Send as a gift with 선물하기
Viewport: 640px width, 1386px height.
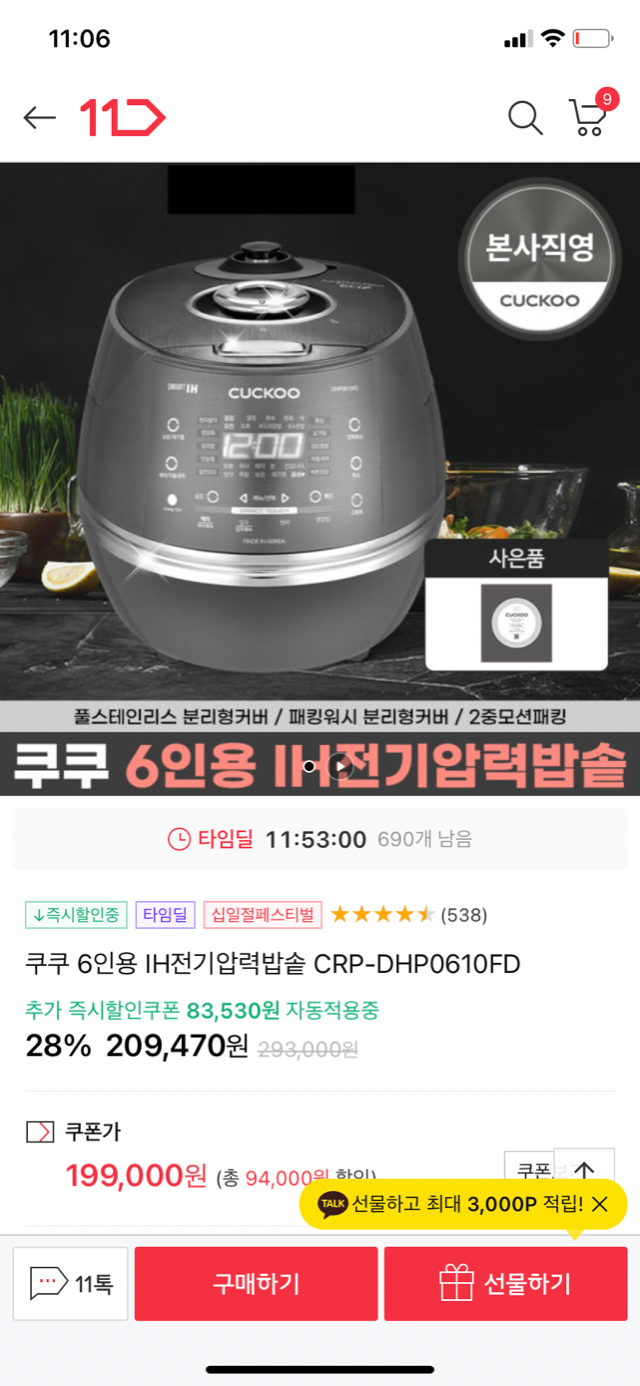(x=505, y=1283)
